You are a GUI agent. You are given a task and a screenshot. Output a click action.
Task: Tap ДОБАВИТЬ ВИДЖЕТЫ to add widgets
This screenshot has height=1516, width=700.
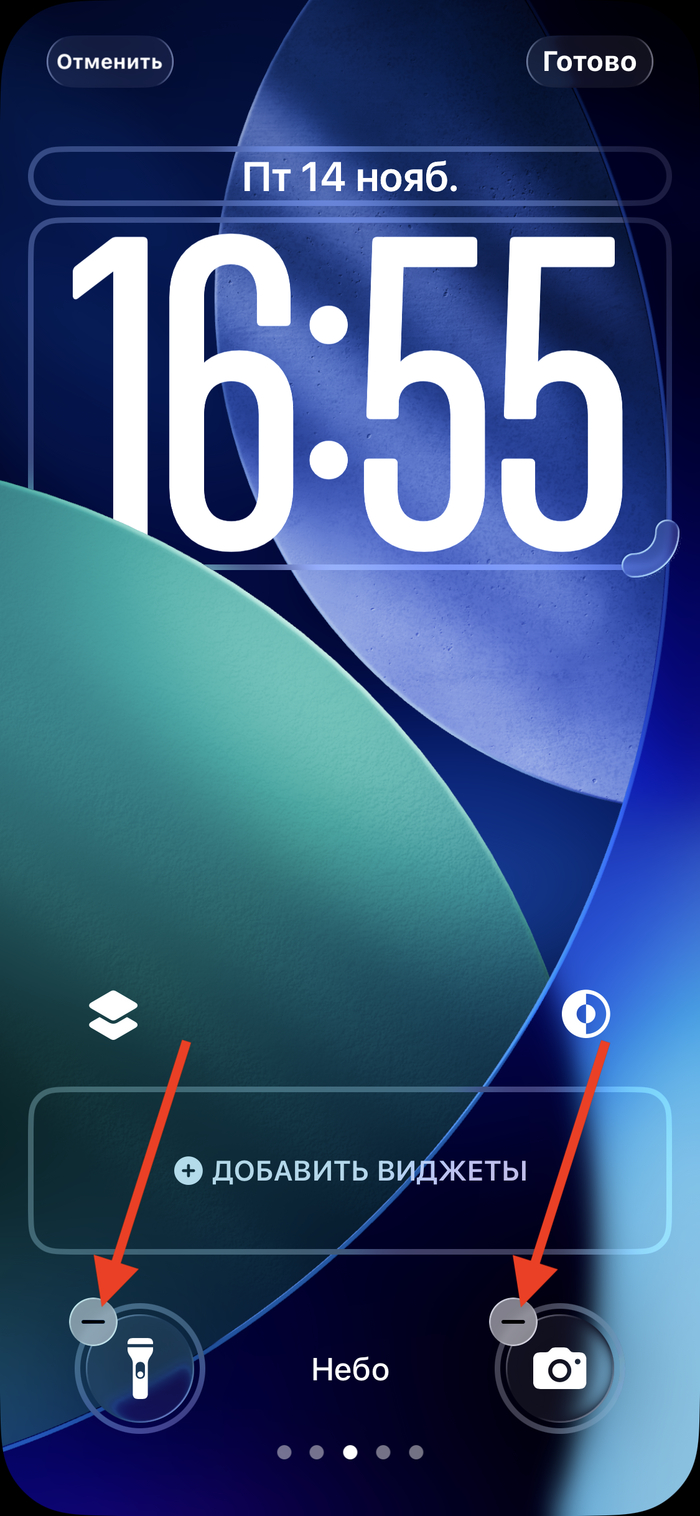[x=349, y=1170]
